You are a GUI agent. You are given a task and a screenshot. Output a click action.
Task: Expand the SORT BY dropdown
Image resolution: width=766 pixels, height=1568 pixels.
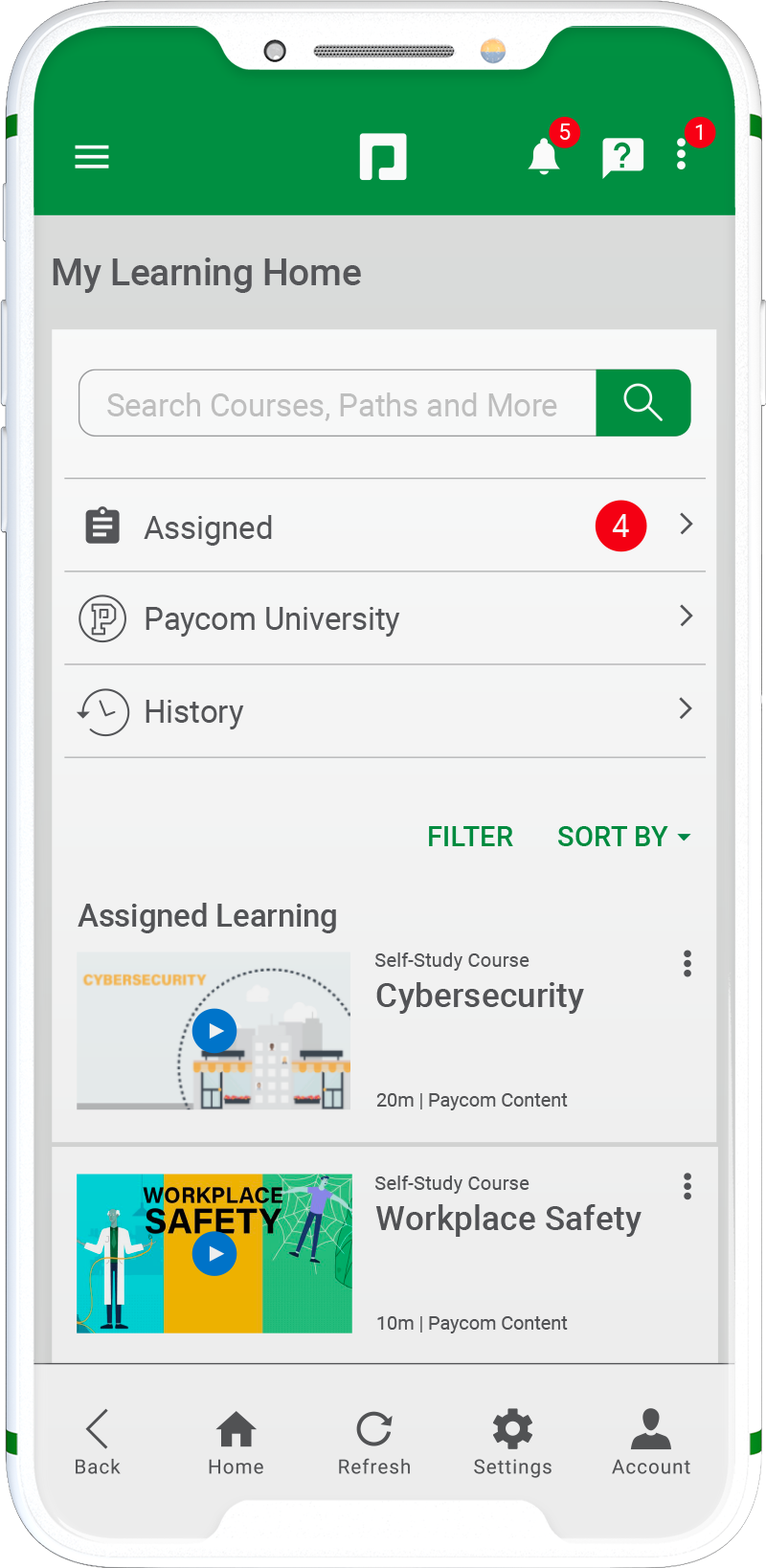pos(623,837)
